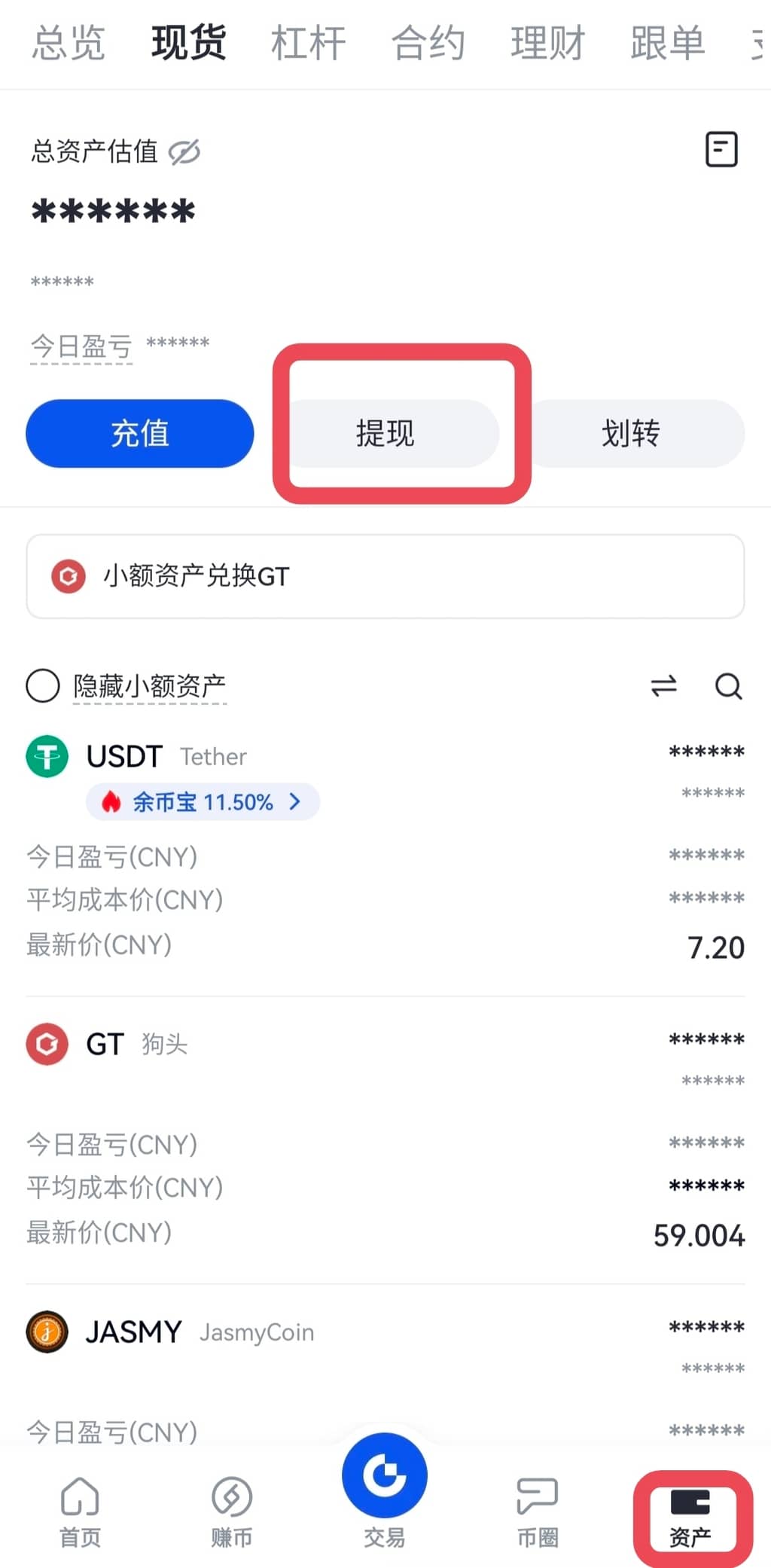Switch to the 跟单 tab
The image size is (771, 1568).
(667, 43)
